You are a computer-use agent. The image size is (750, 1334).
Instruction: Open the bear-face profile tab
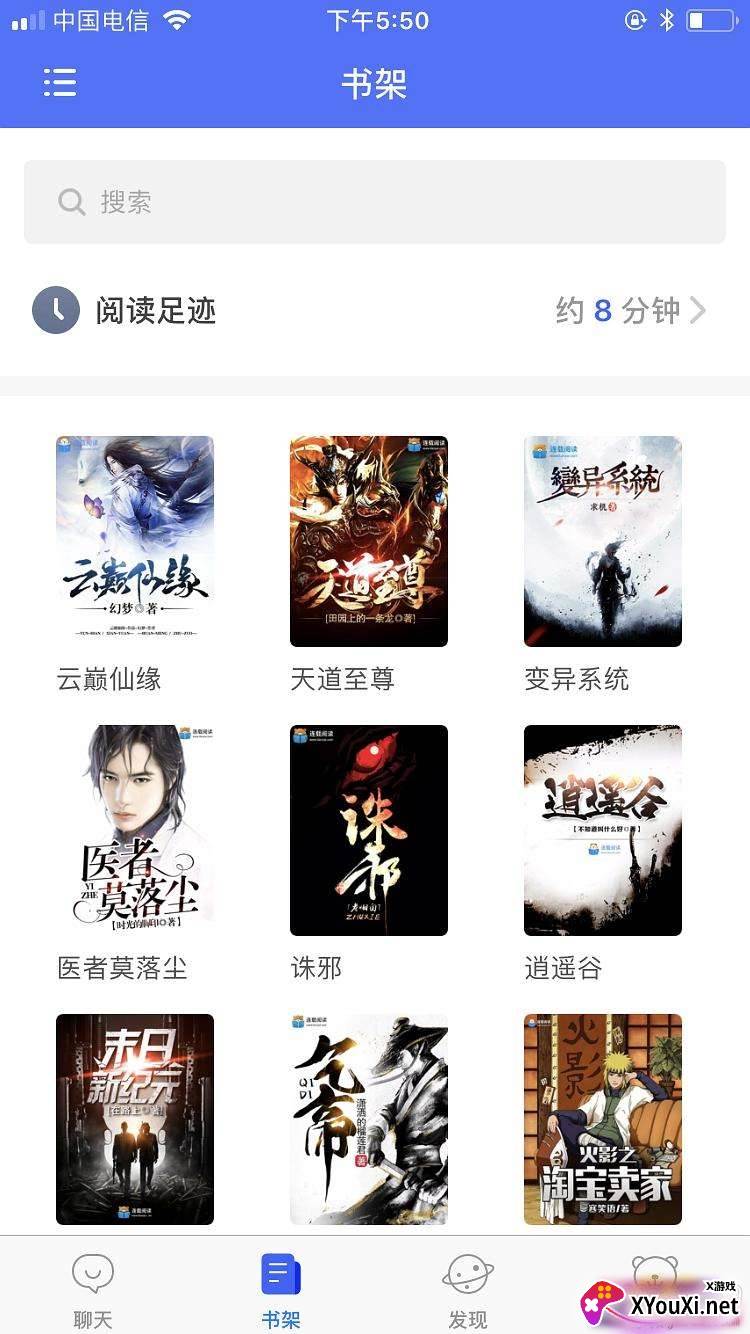655,1275
